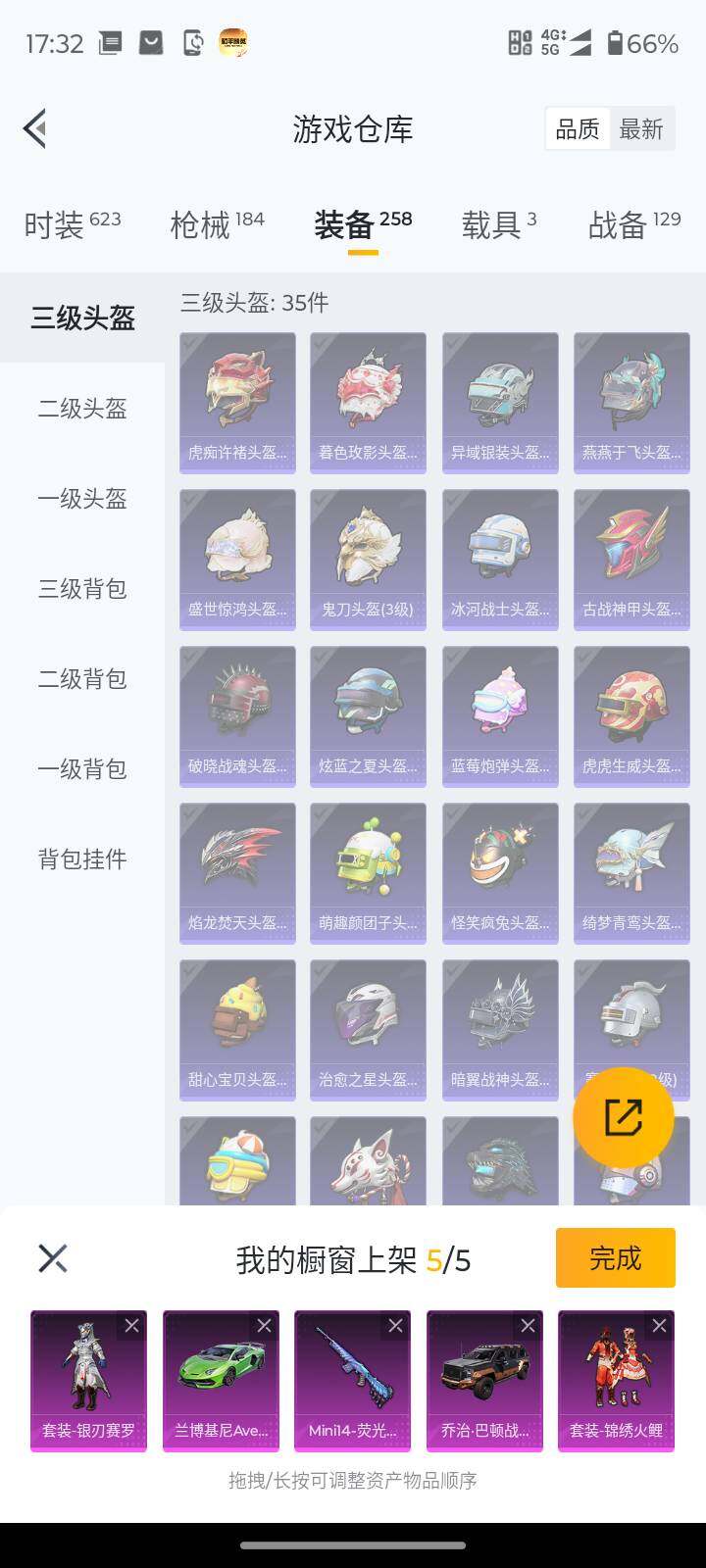Go back using the top-left arrow
Image resolution: width=706 pixels, height=1568 pixels.
pos(35,128)
